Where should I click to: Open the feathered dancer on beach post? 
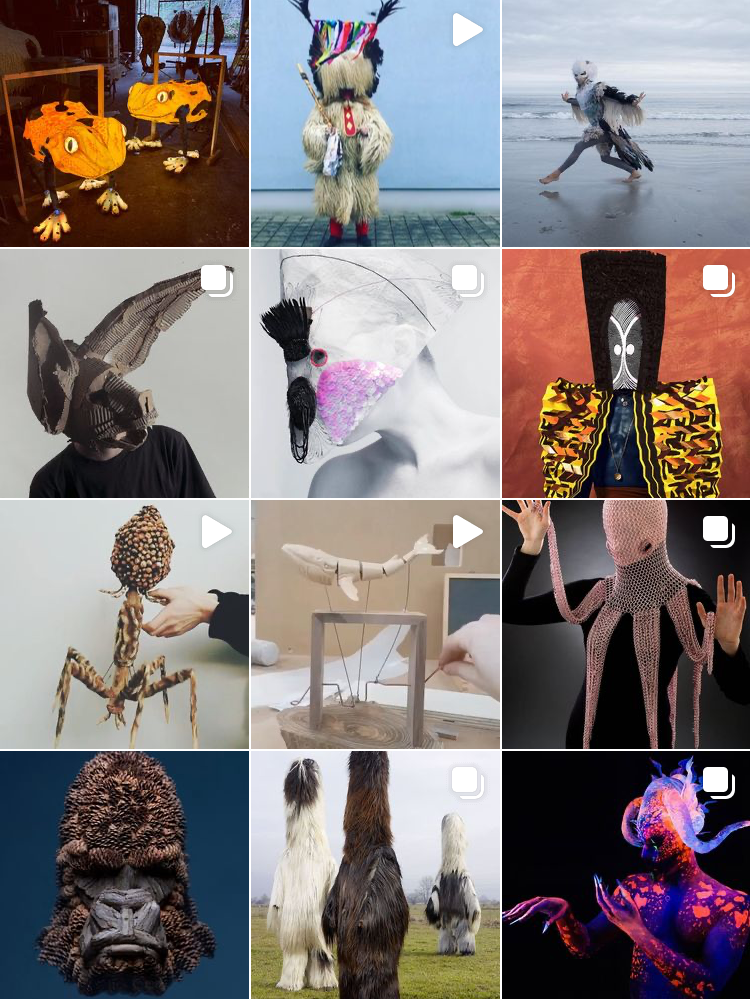(x=626, y=123)
